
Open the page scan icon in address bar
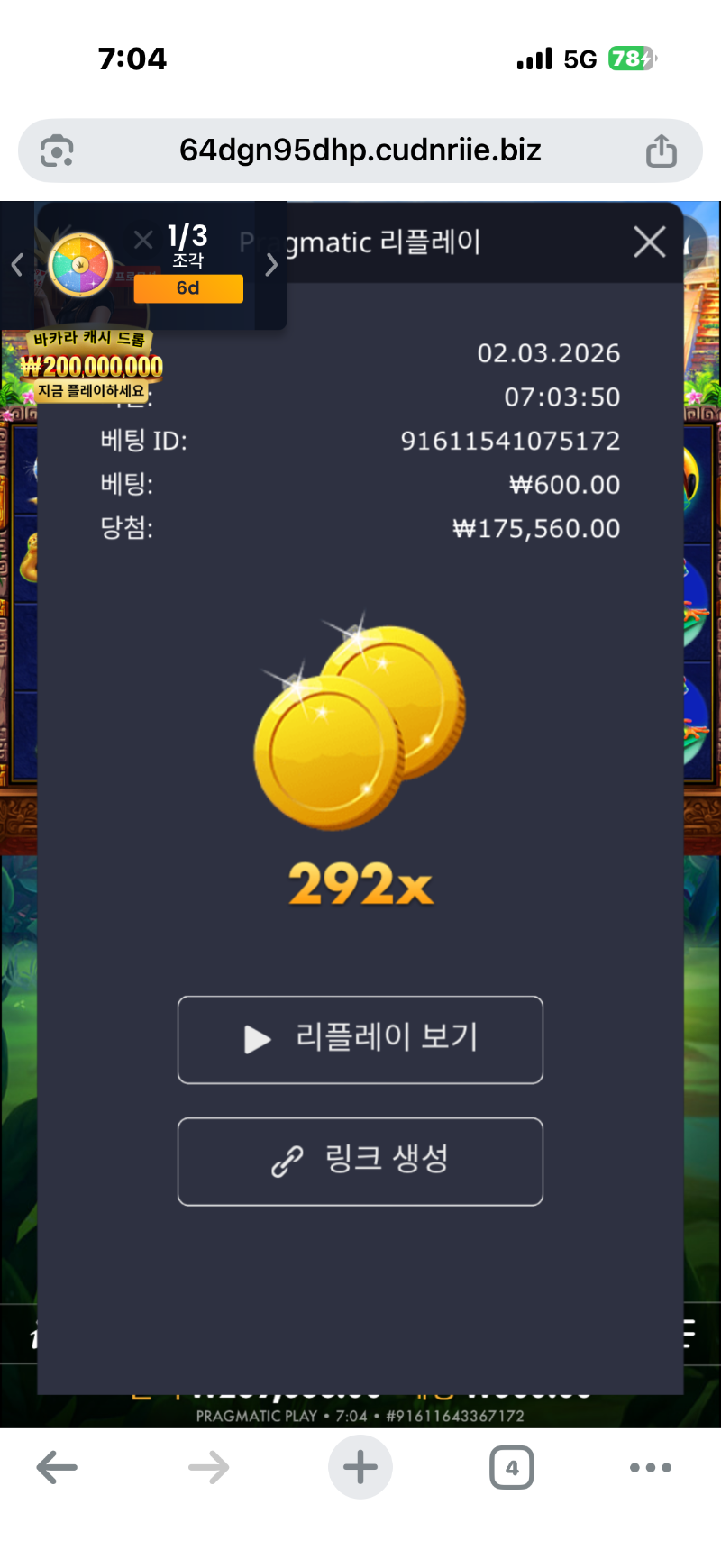(57, 150)
